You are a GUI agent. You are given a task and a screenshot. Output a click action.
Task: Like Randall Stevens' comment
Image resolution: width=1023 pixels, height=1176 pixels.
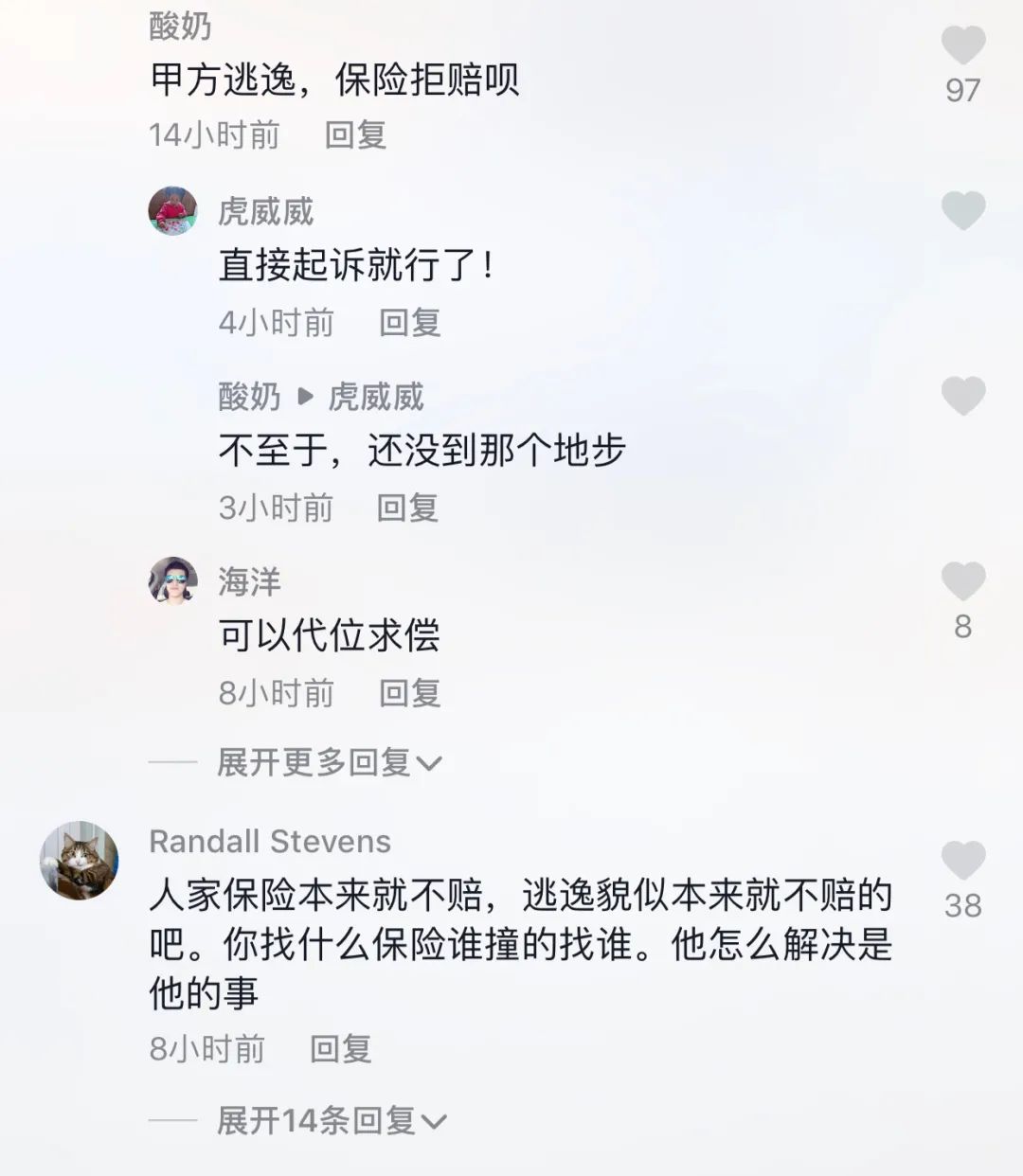pos(962,861)
